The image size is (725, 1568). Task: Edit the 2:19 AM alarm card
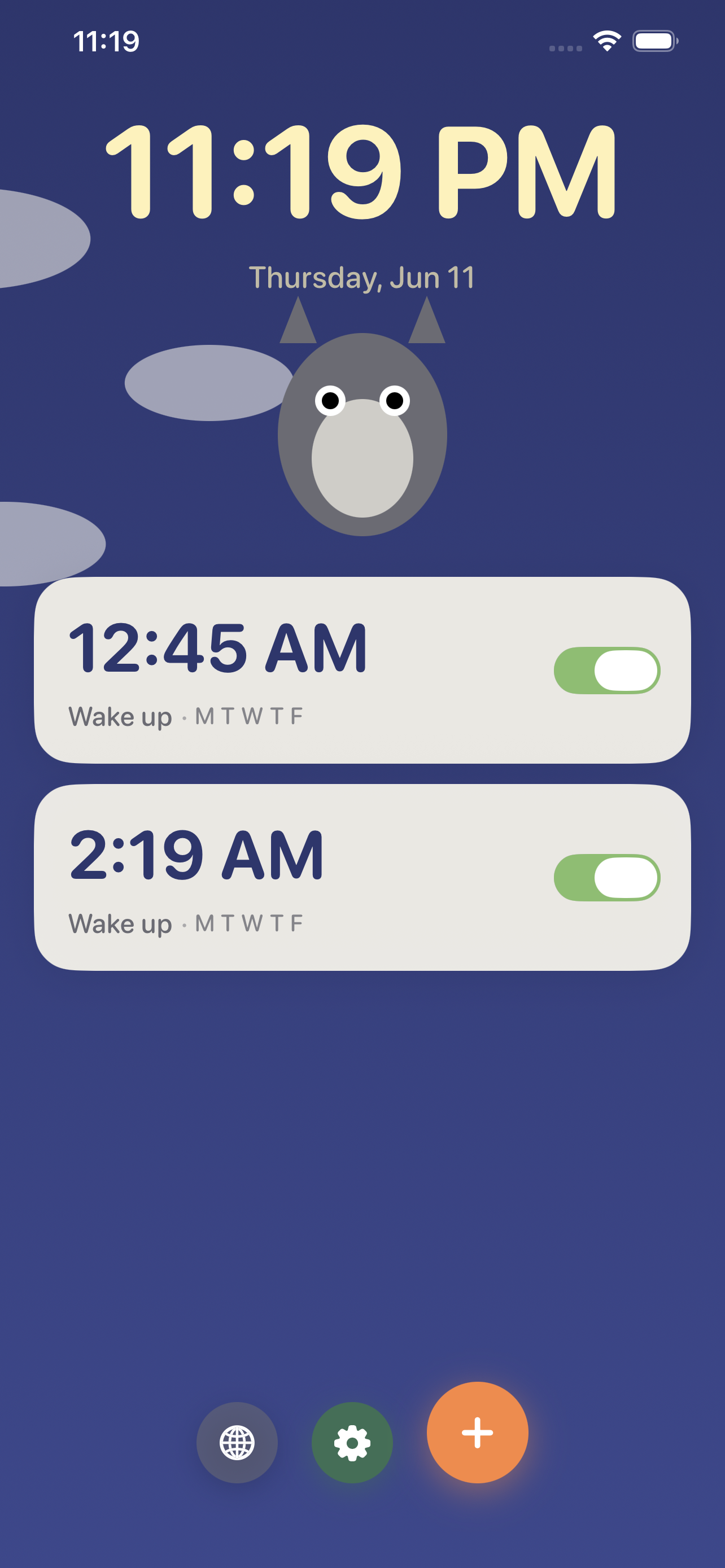tap(362, 877)
